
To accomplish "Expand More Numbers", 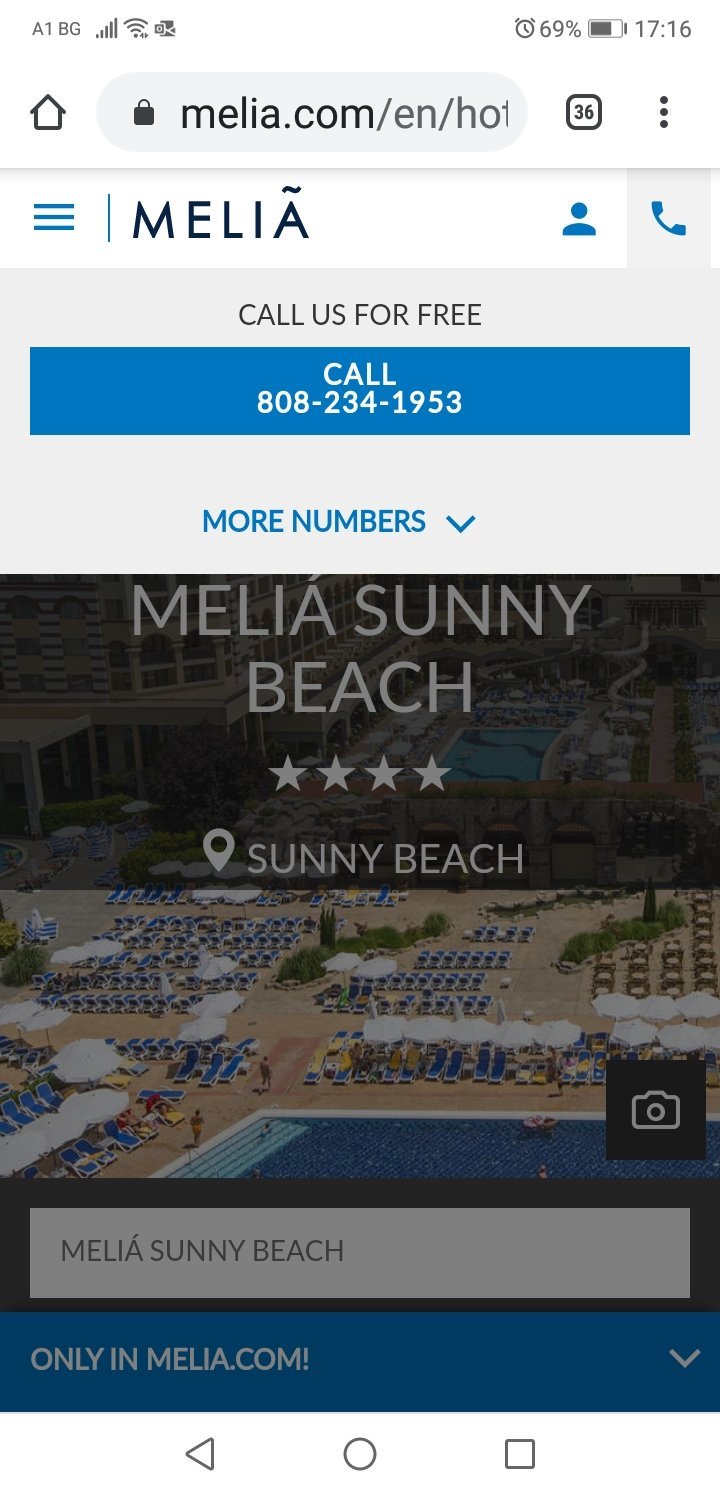I will (x=338, y=522).
